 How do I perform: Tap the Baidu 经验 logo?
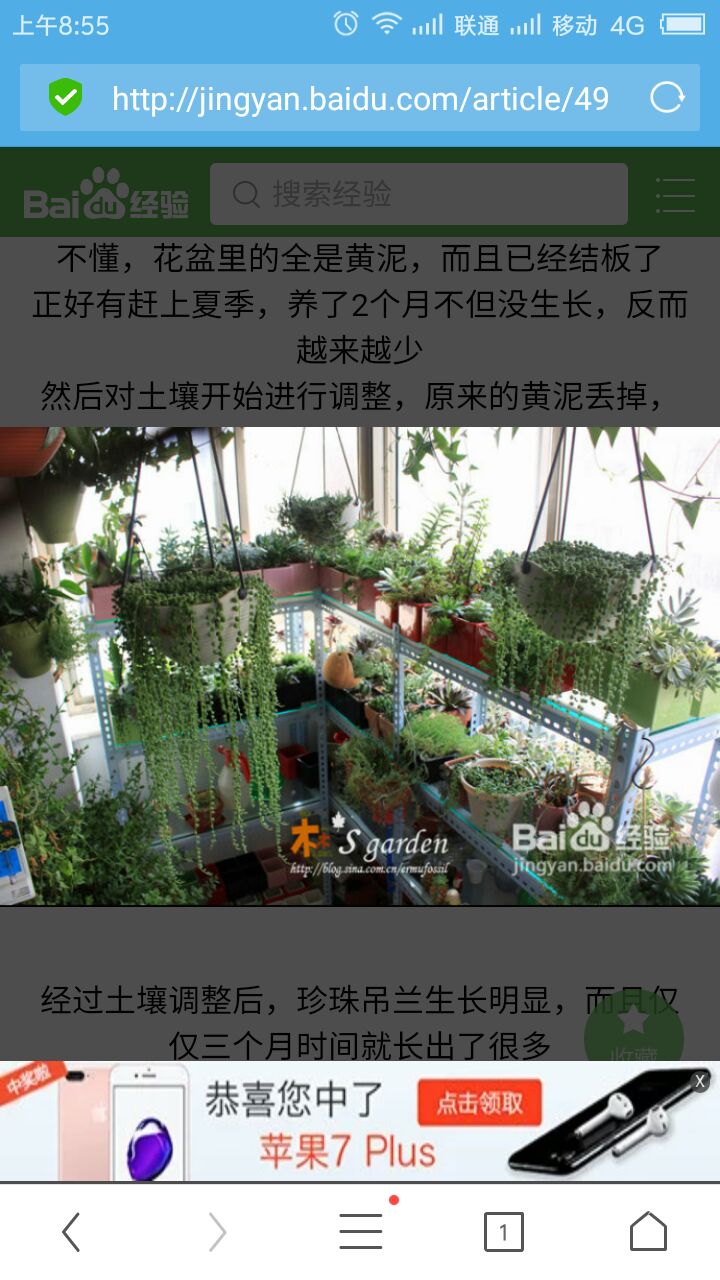(x=107, y=195)
